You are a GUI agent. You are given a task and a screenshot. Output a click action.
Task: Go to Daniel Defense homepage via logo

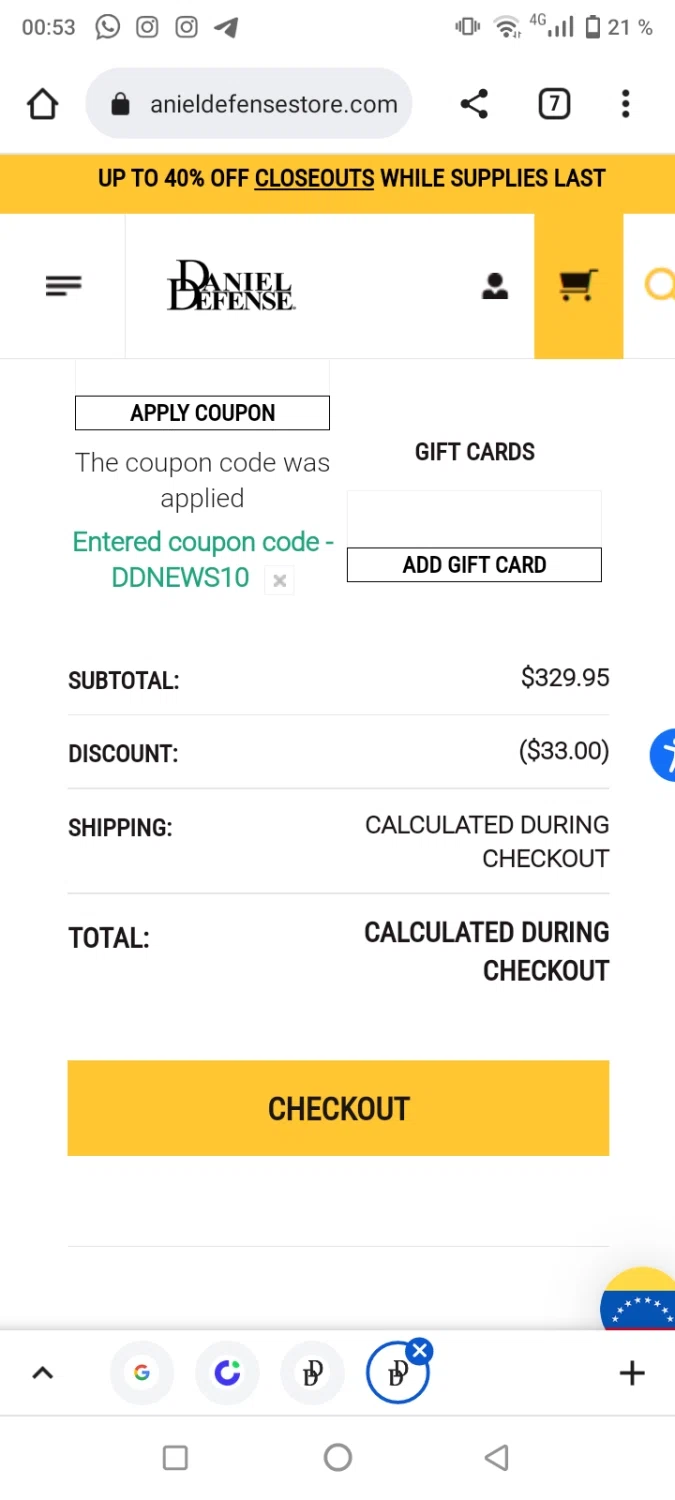pyautogui.click(x=231, y=287)
